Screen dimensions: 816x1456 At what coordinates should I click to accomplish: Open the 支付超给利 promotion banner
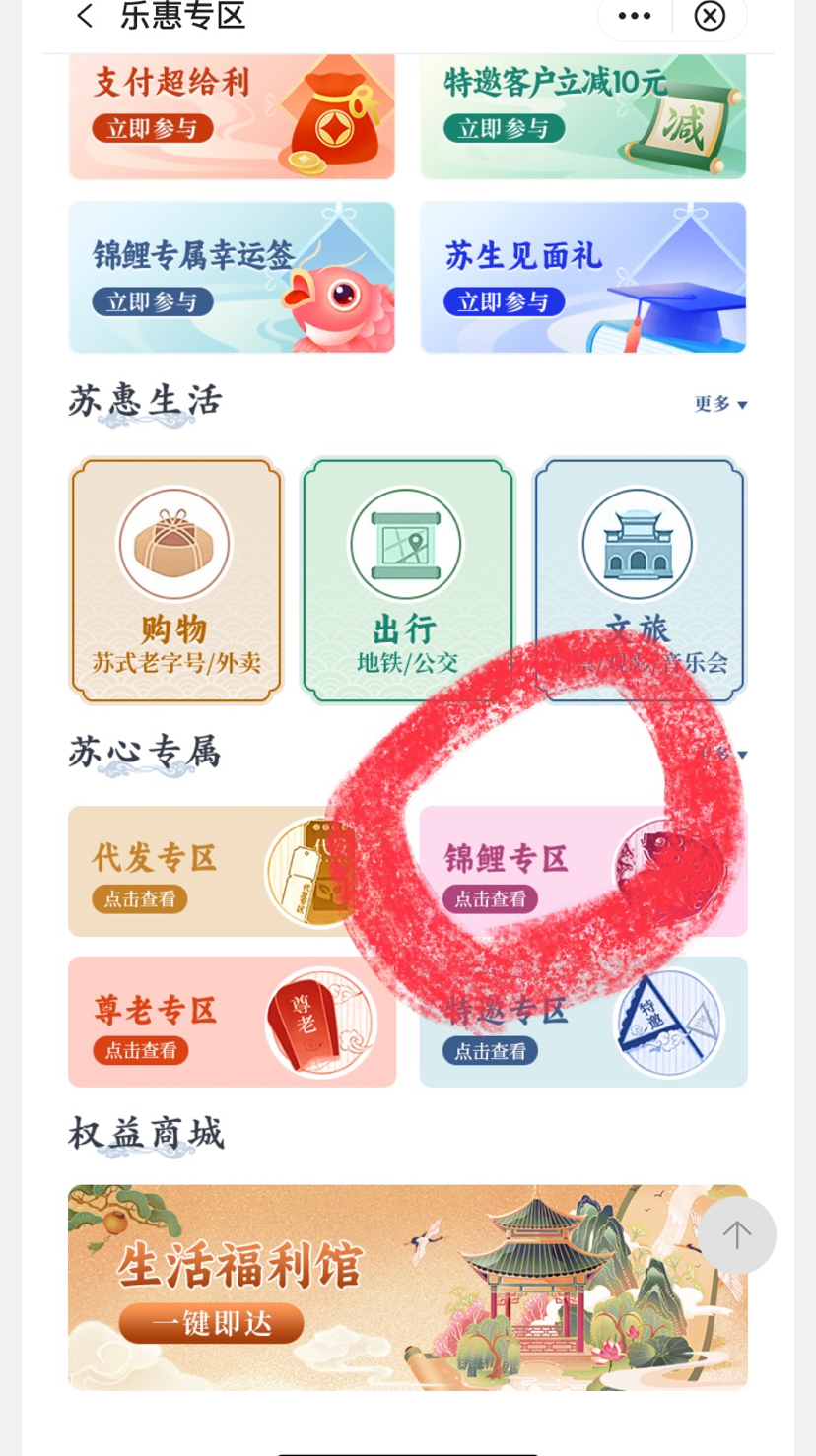click(232, 116)
